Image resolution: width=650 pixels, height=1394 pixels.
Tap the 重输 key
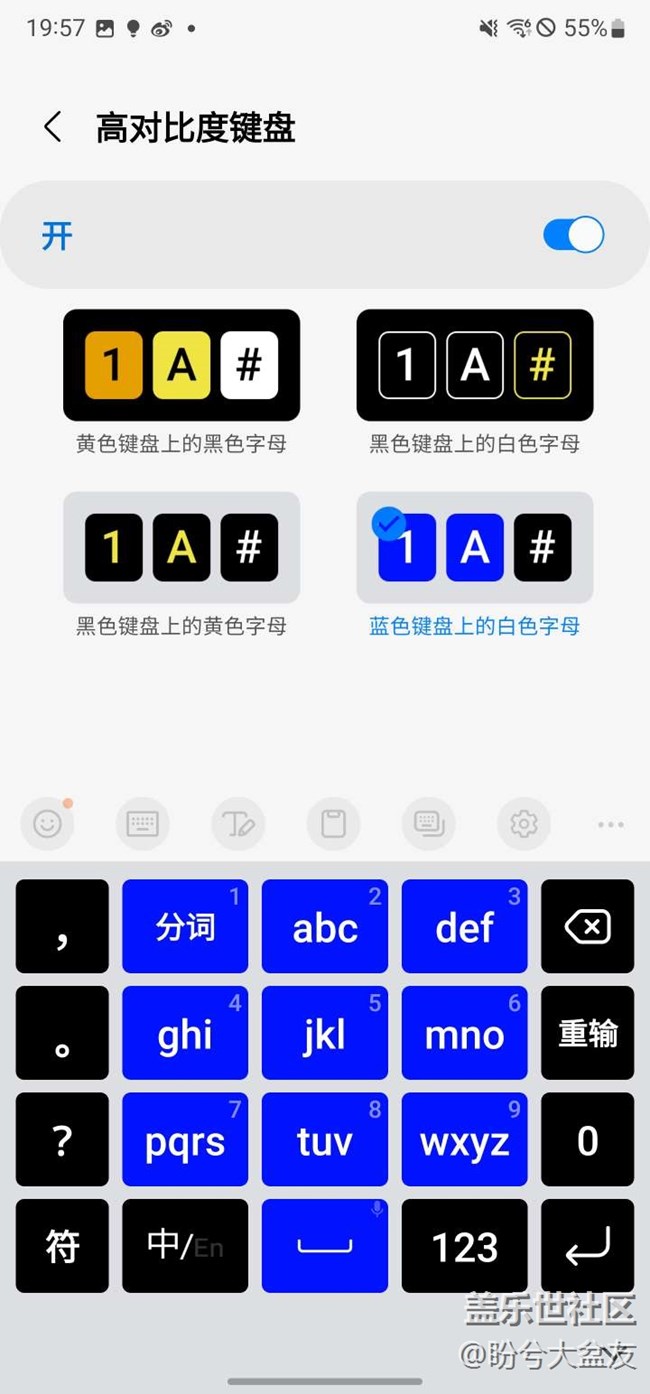click(587, 1033)
